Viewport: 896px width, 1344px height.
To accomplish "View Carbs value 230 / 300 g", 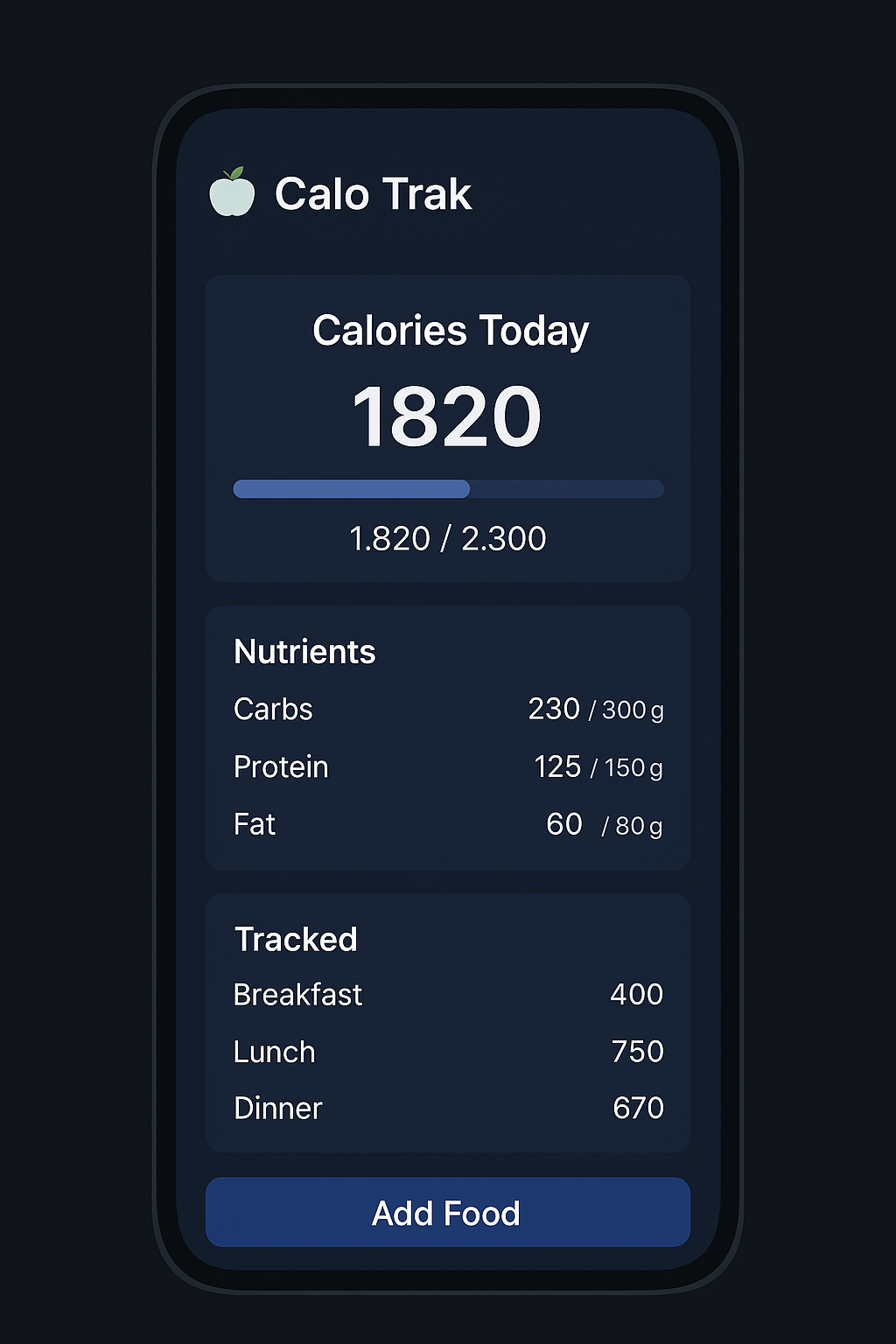I will 597,709.
